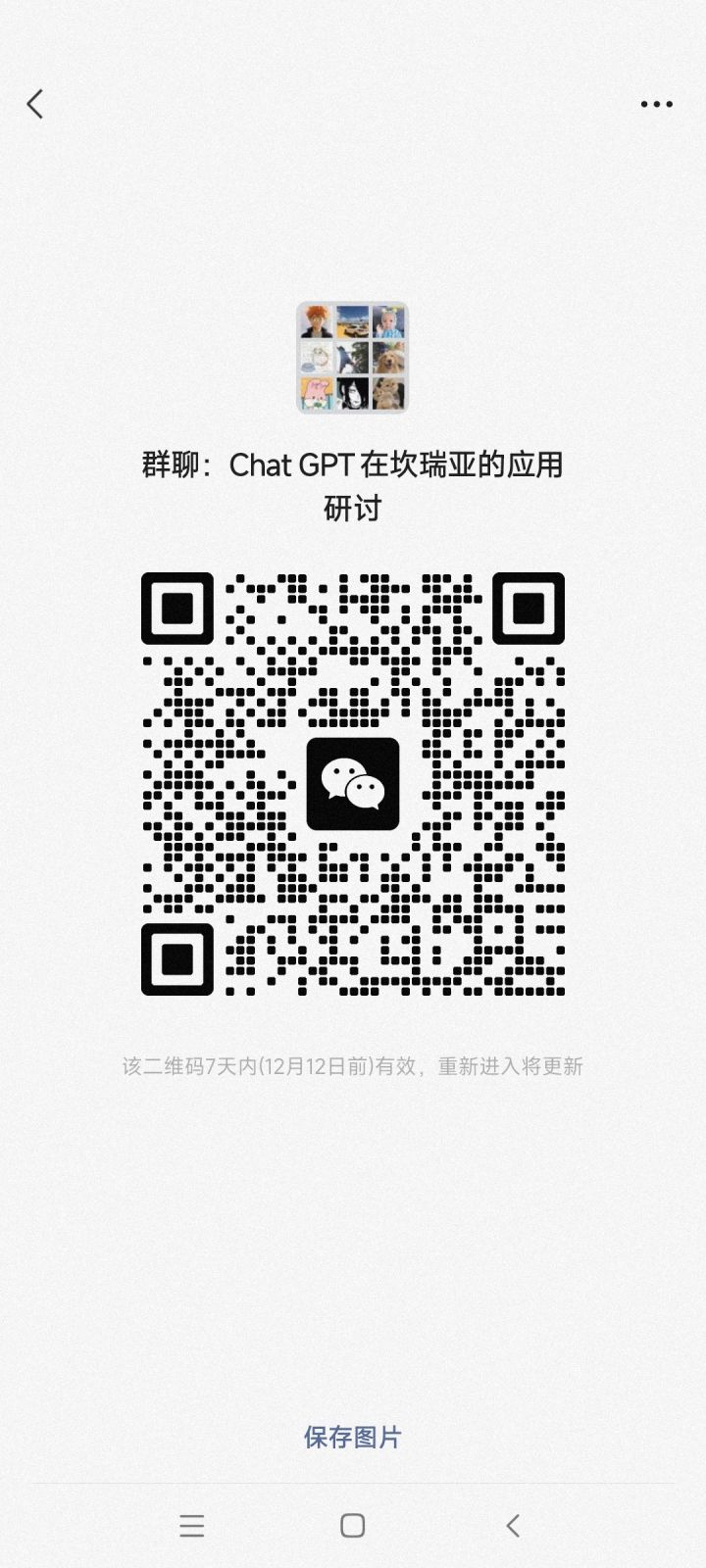Select the tree-climbing photo avatar in the grid

click(x=353, y=358)
